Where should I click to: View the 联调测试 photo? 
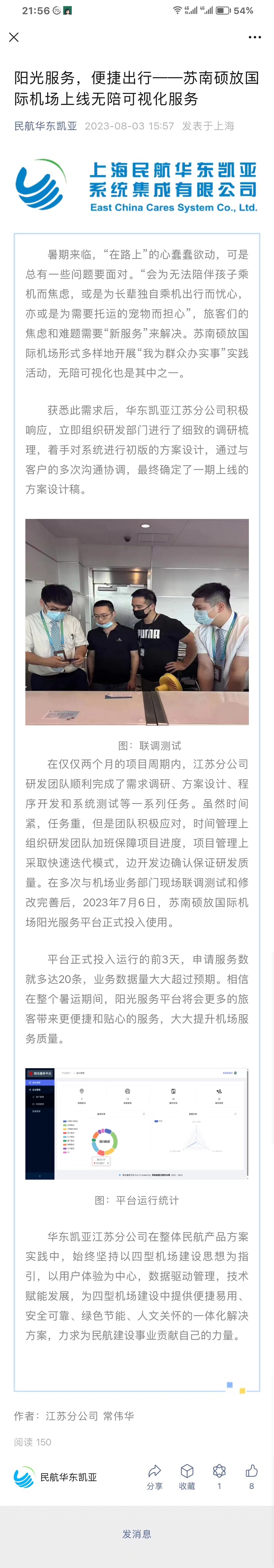137,622
